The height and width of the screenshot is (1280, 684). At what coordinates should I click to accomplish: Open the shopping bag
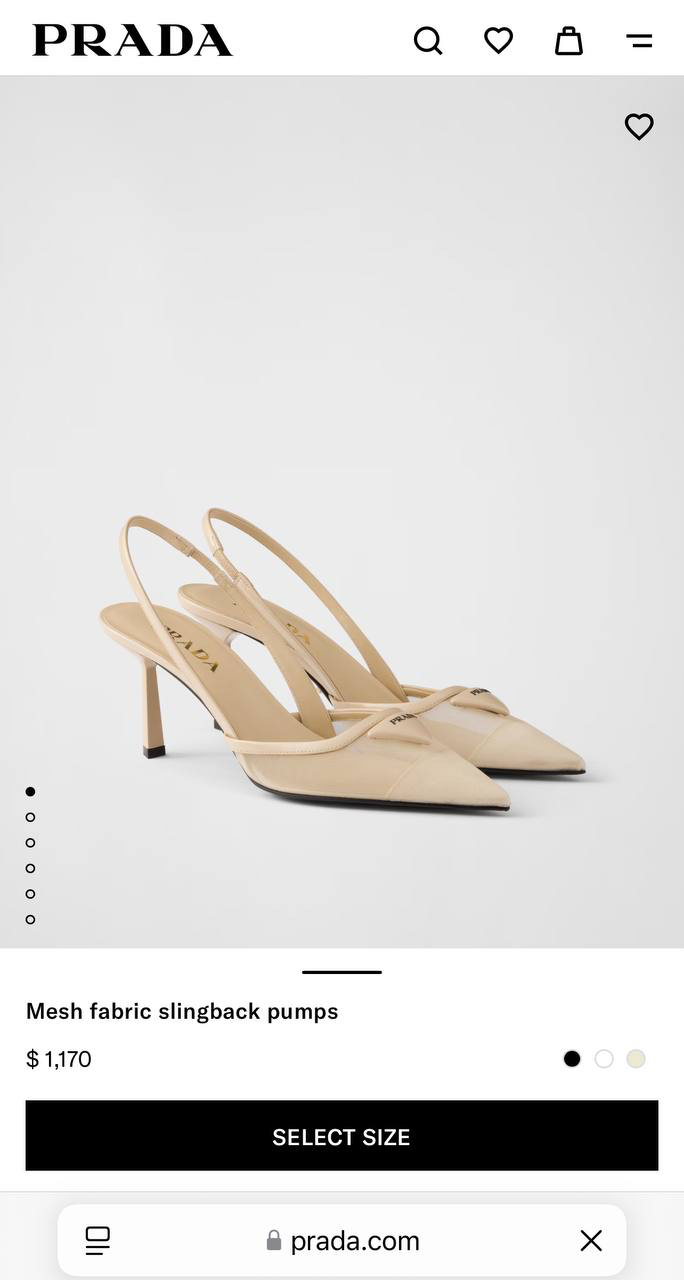coord(569,41)
